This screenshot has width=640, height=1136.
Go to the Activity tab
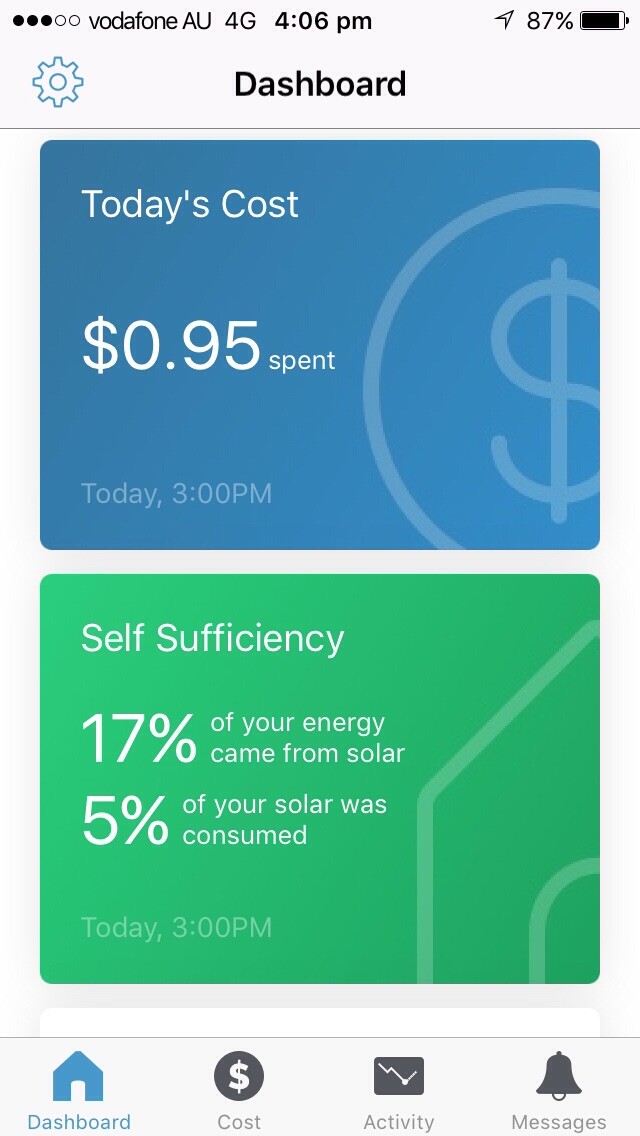click(x=399, y=1089)
